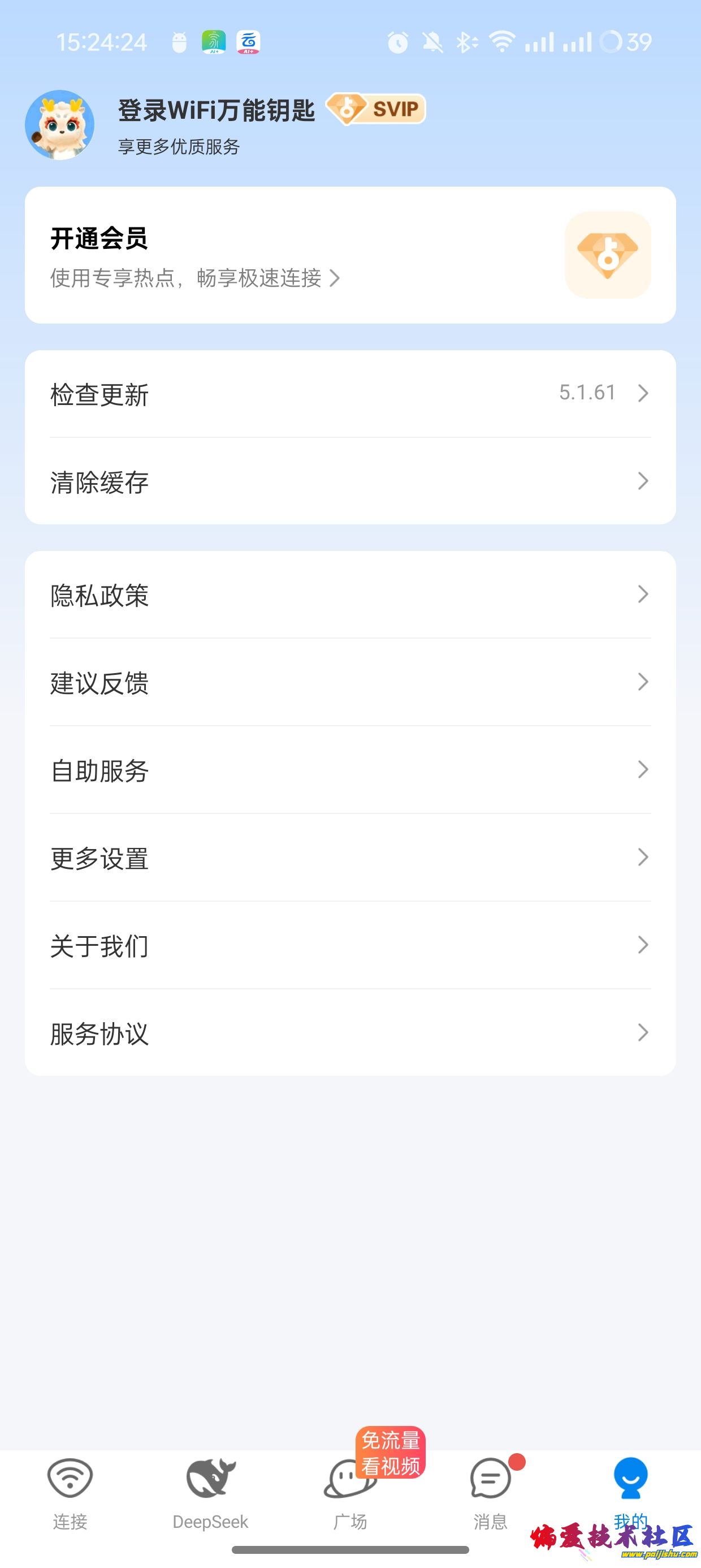
Task: Tap the profile avatar to log in
Action: [59, 125]
